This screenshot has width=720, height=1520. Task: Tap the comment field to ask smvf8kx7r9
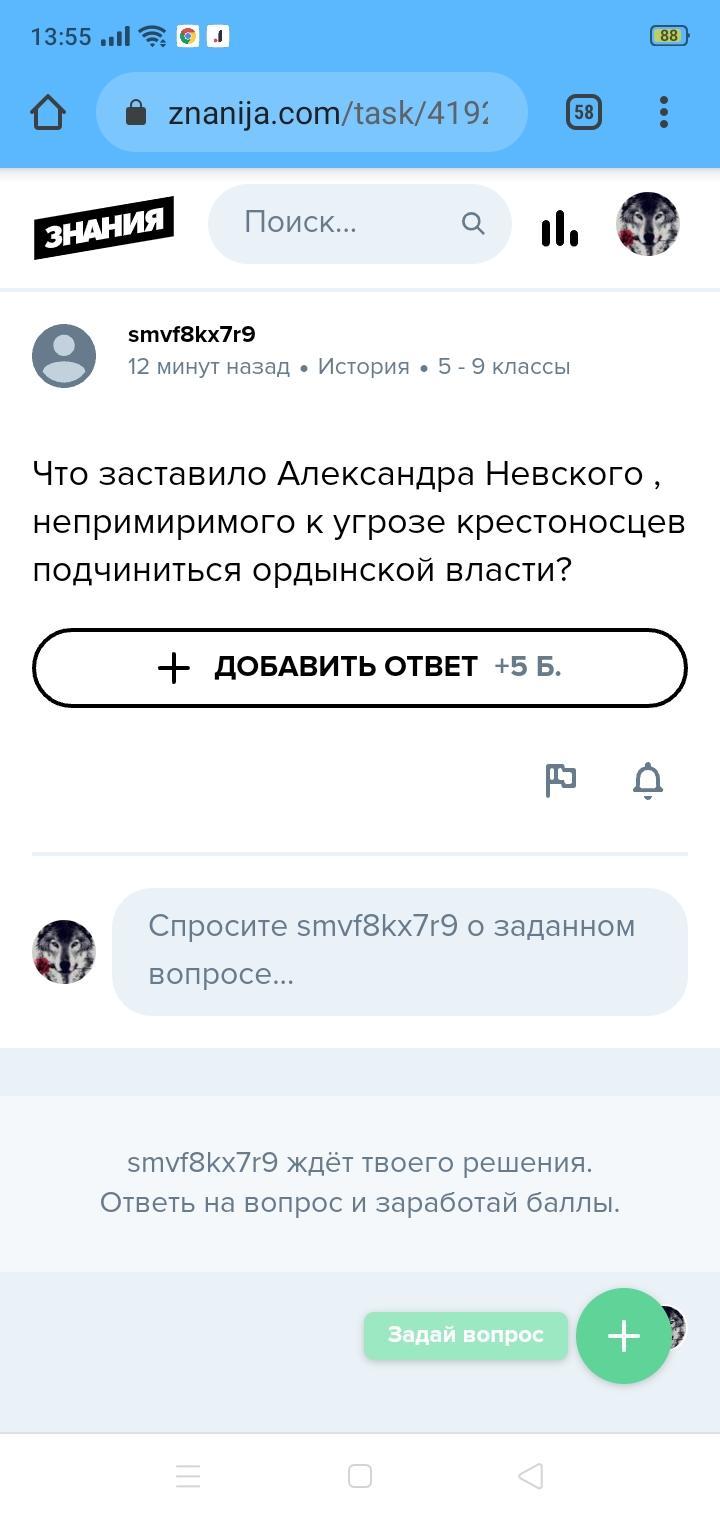pyautogui.click(x=400, y=951)
